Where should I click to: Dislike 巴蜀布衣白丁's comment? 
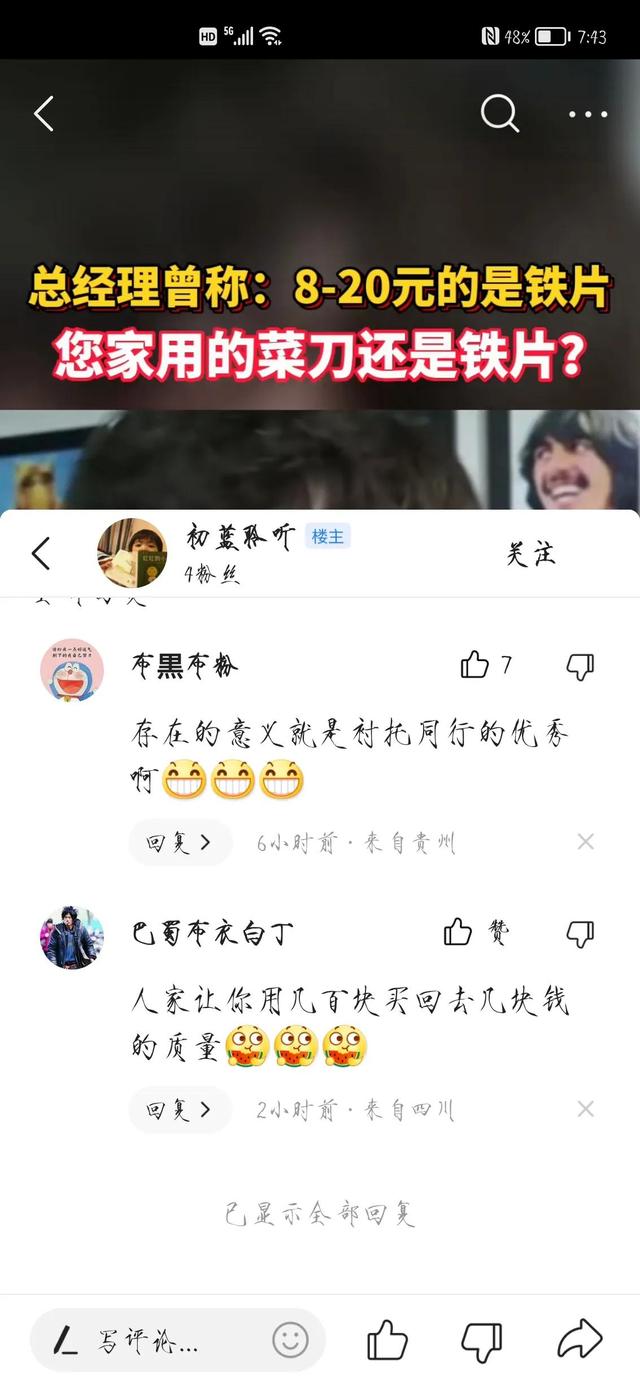[x=580, y=933]
